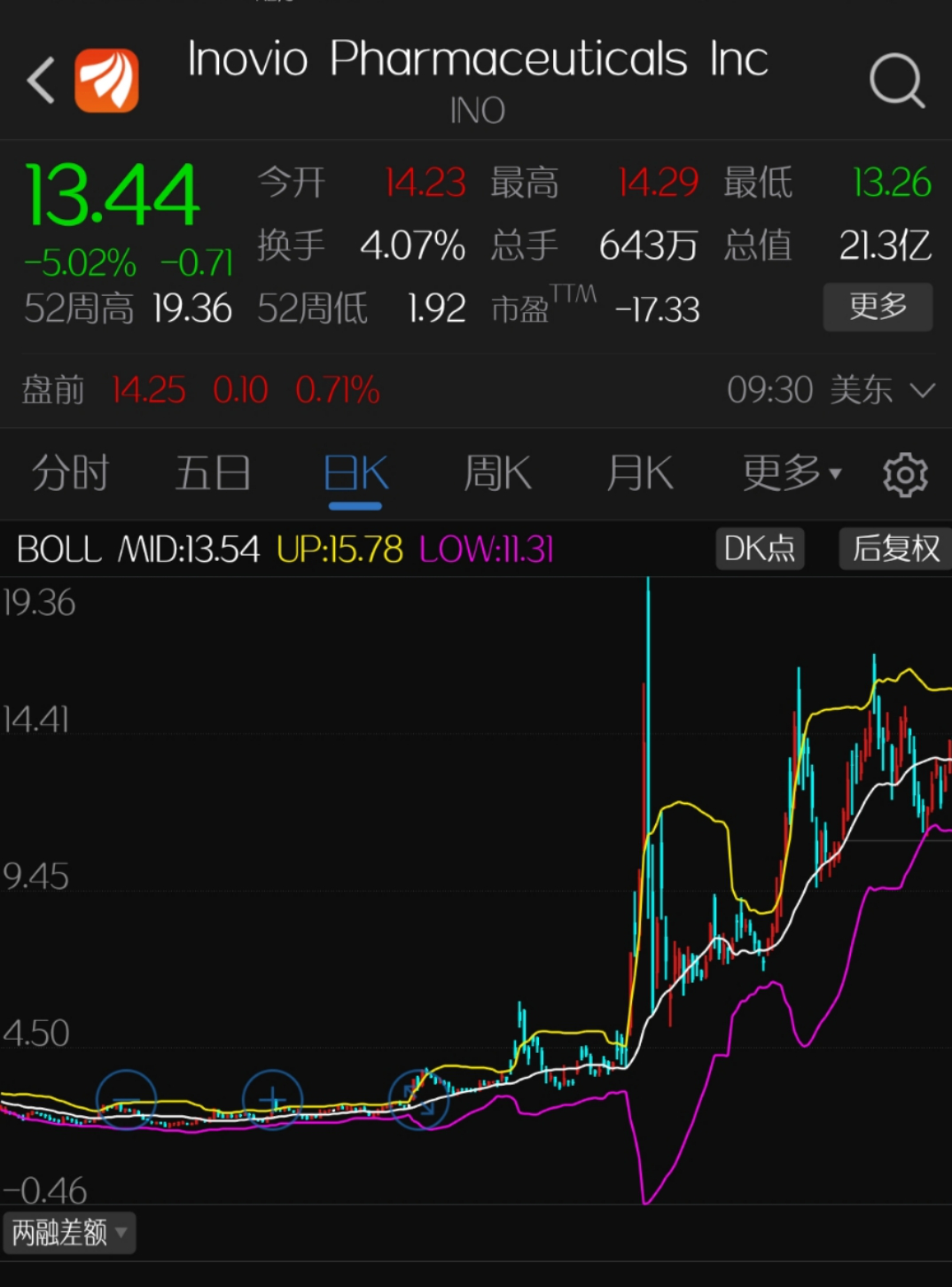Image resolution: width=952 pixels, height=1287 pixels.
Task: Select the 日K chart tab
Action: click(355, 472)
